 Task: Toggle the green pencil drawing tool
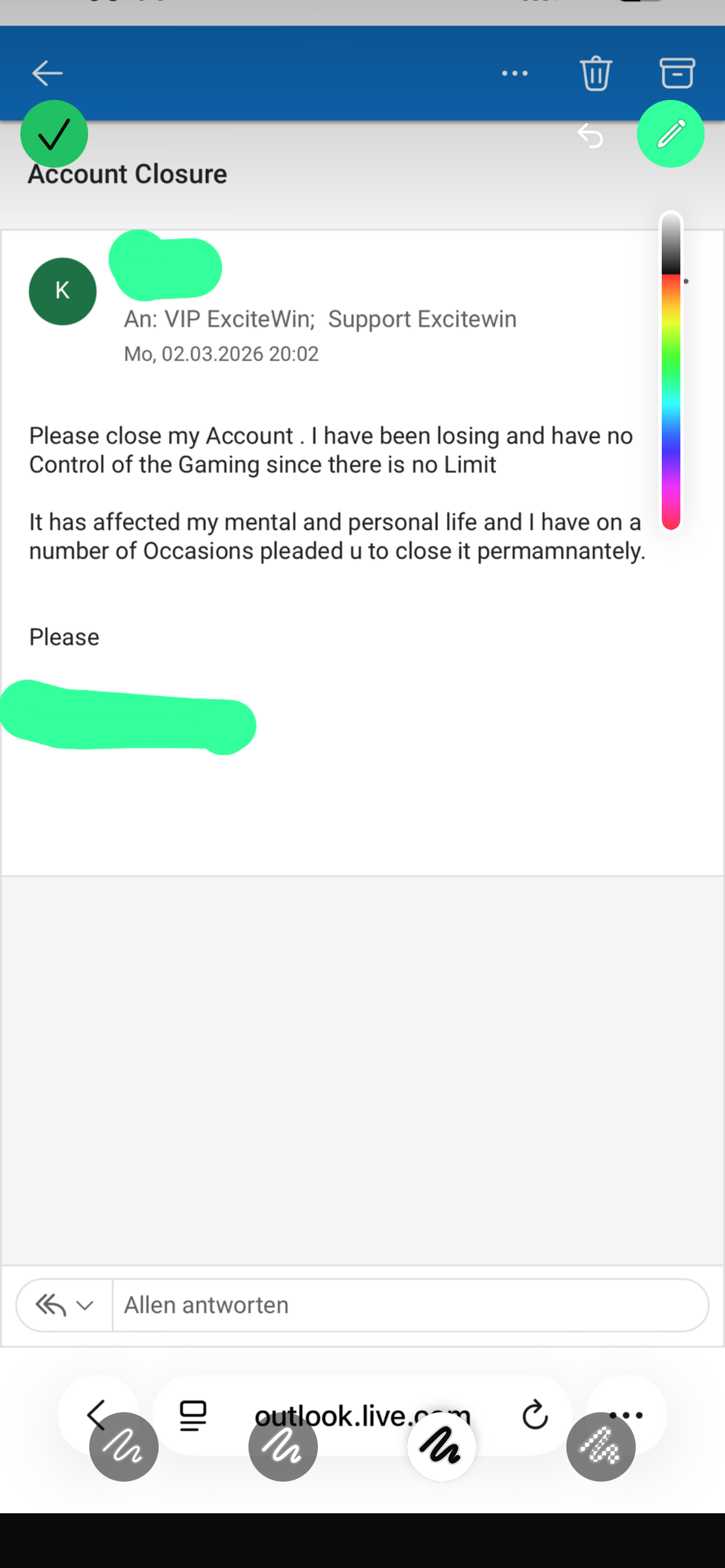coord(670,134)
